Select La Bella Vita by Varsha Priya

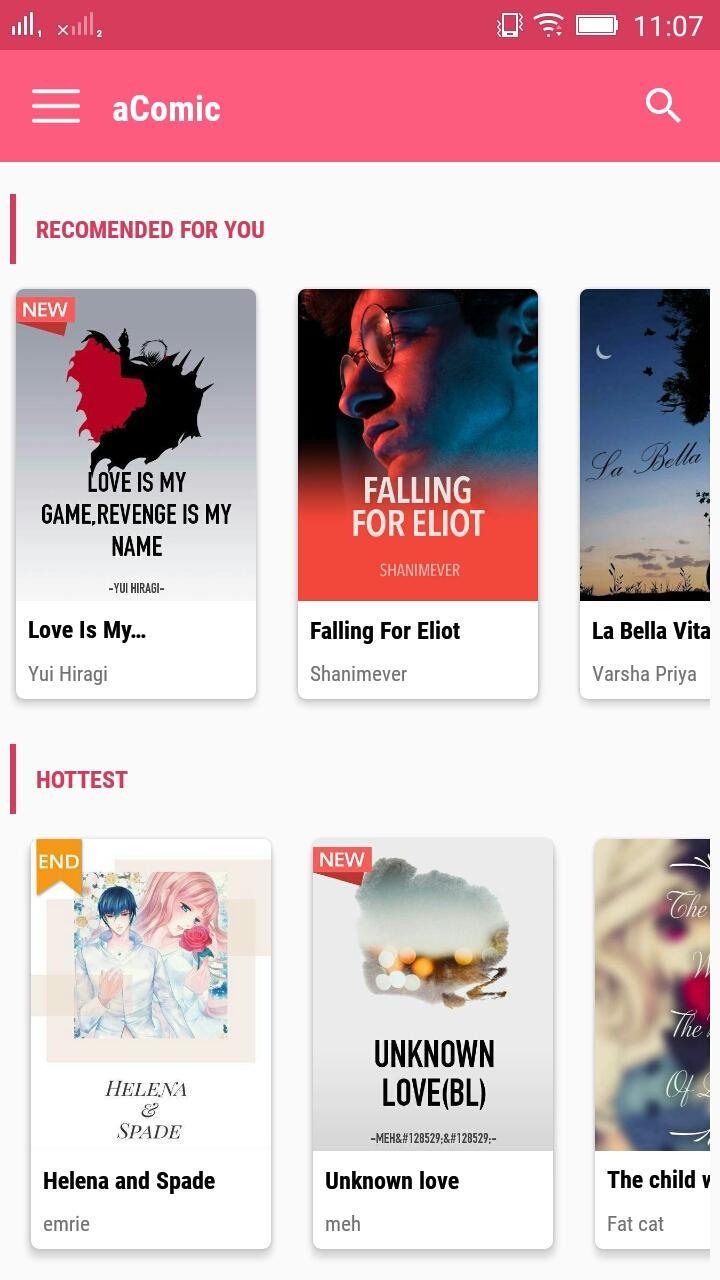[648, 493]
